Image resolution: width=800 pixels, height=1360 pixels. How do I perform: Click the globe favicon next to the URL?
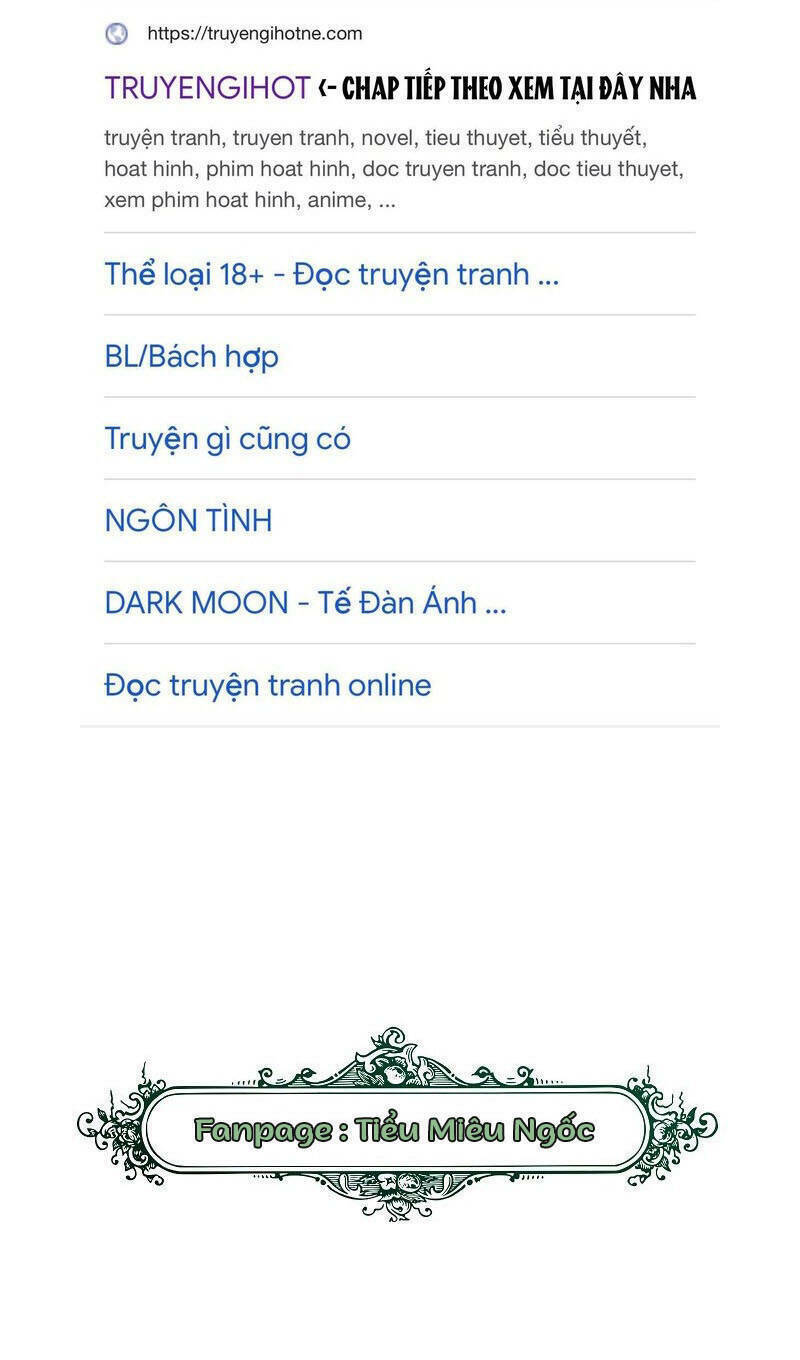coord(115,33)
